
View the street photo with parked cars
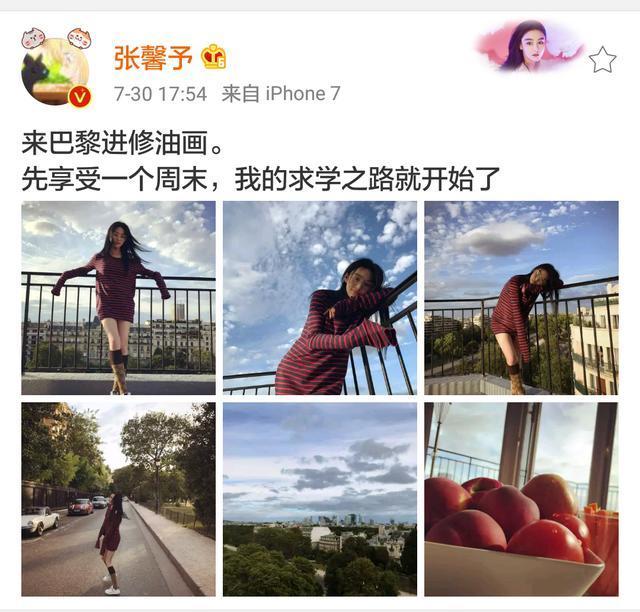(x=118, y=498)
